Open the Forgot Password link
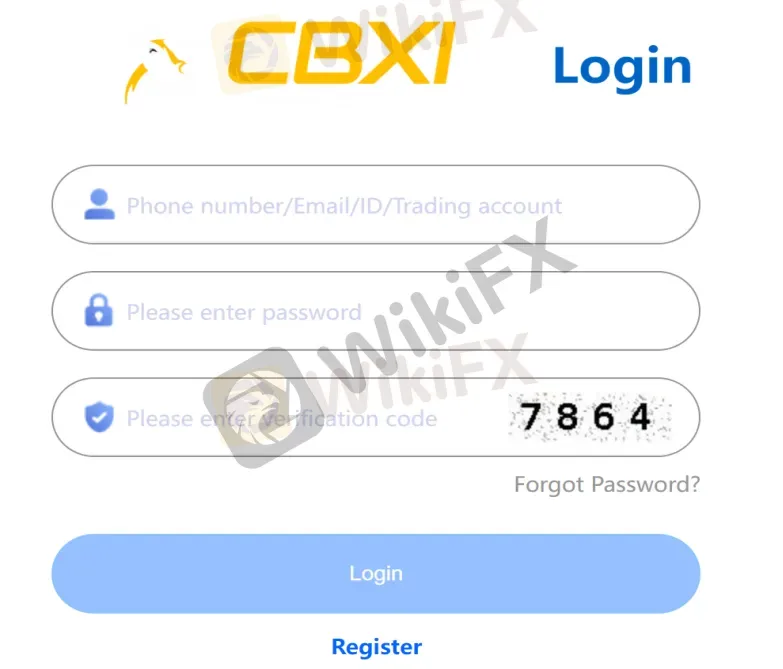Image resolution: width=783 pixels, height=669 pixels. [x=606, y=485]
